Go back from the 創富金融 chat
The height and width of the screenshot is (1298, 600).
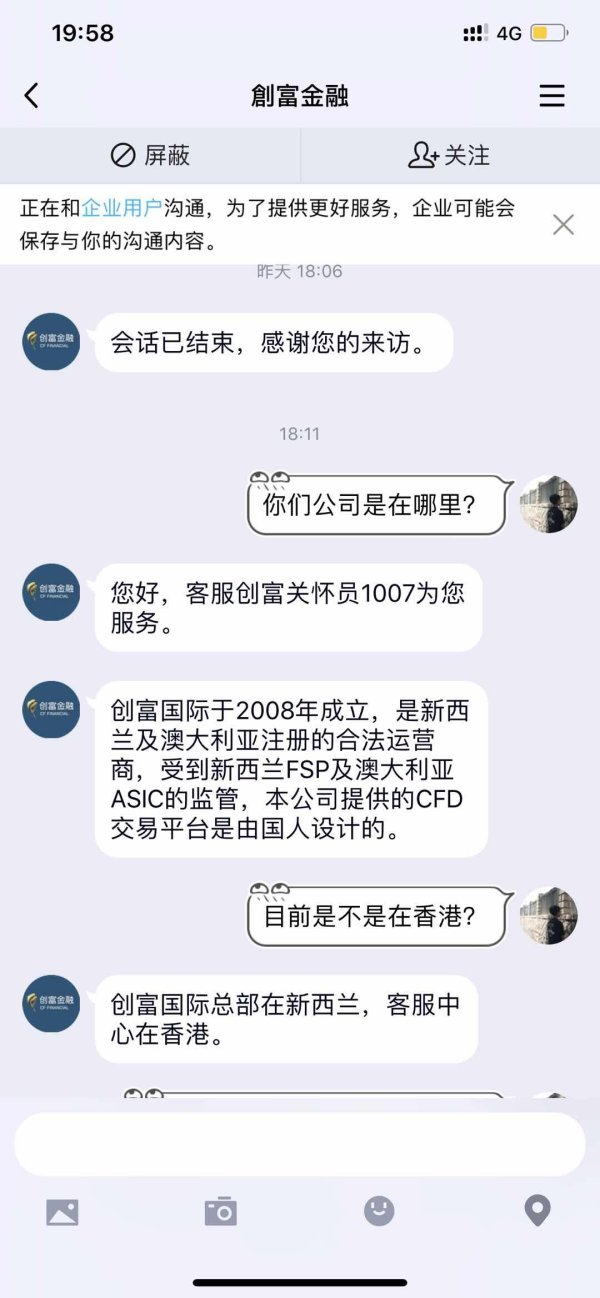click(32, 96)
